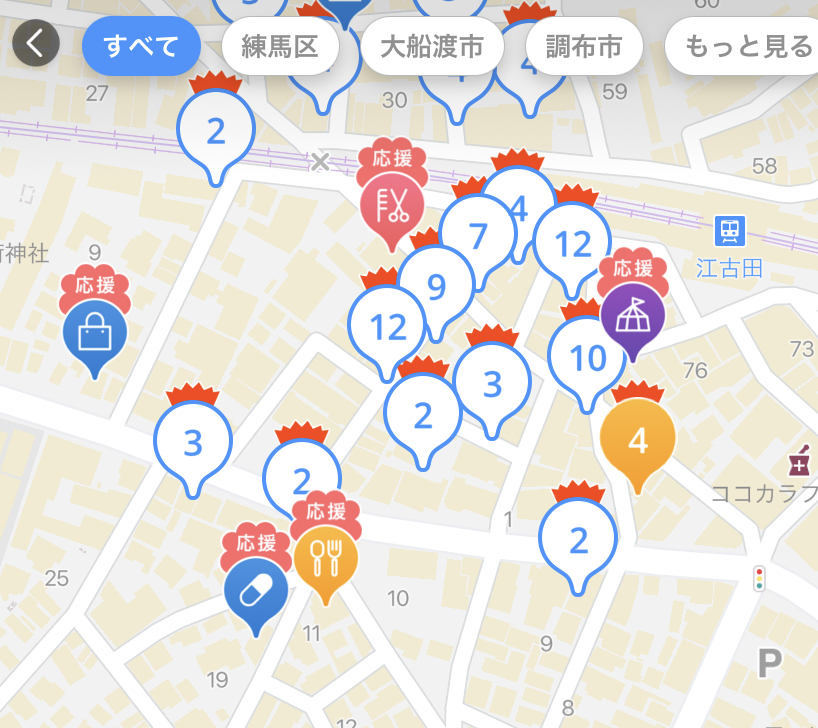Image resolution: width=818 pixels, height=728 pixels.
Task: Expand the cluster pin numbered 10
Action: (588, 357)
